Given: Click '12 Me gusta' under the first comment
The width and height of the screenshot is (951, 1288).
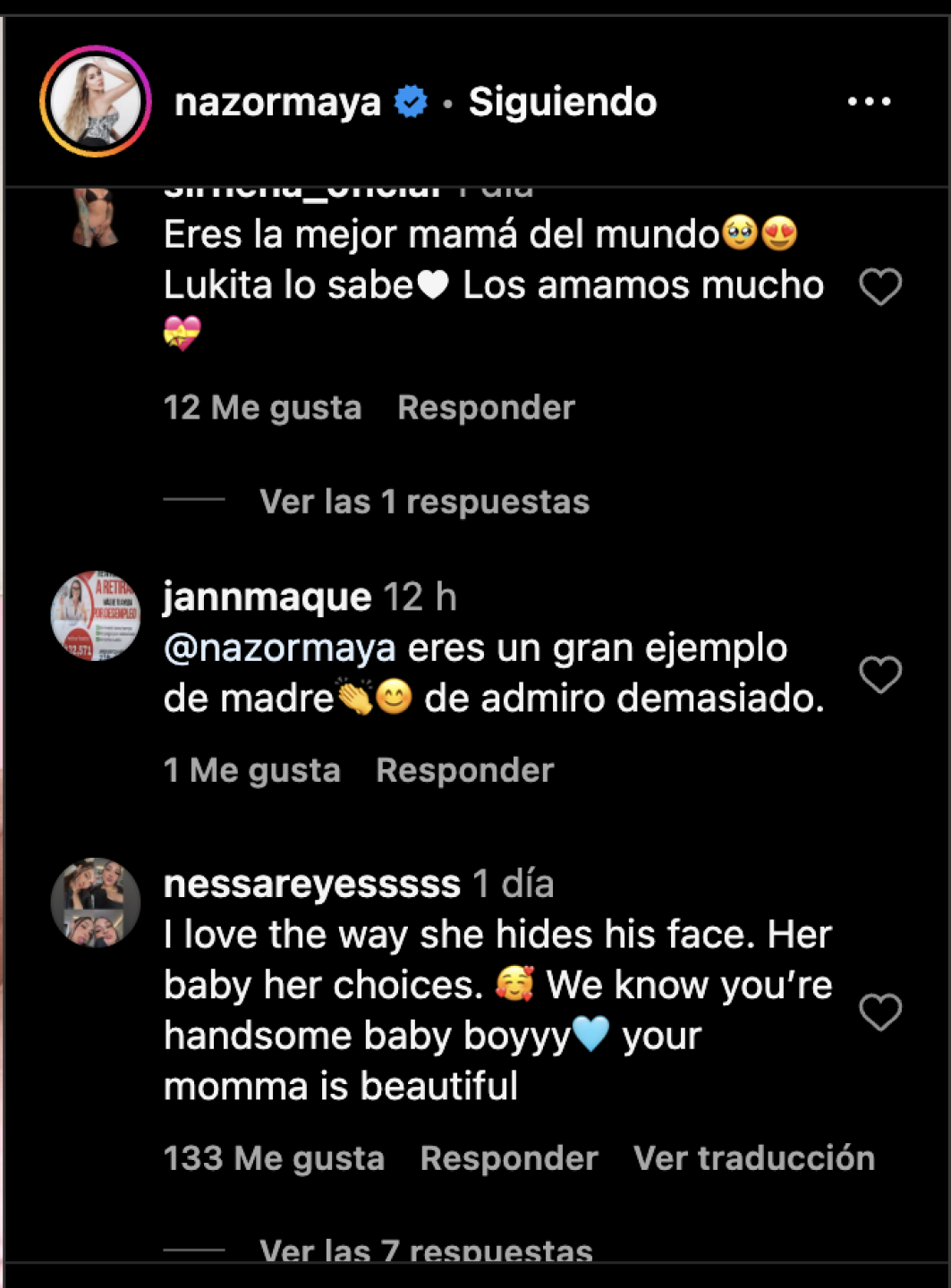Looking at the screenshot, I should pos(262,407).
